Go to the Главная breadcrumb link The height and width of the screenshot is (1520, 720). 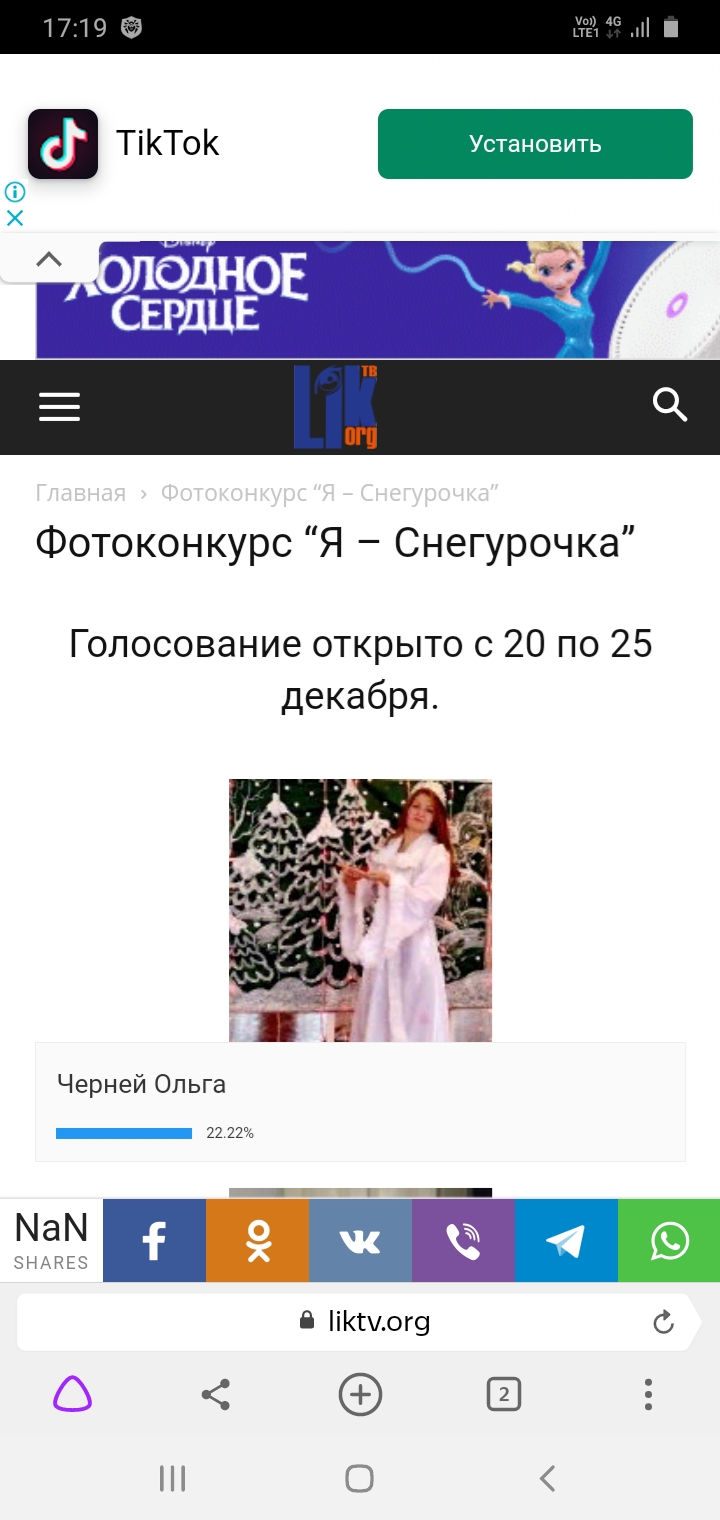point(81,493)
